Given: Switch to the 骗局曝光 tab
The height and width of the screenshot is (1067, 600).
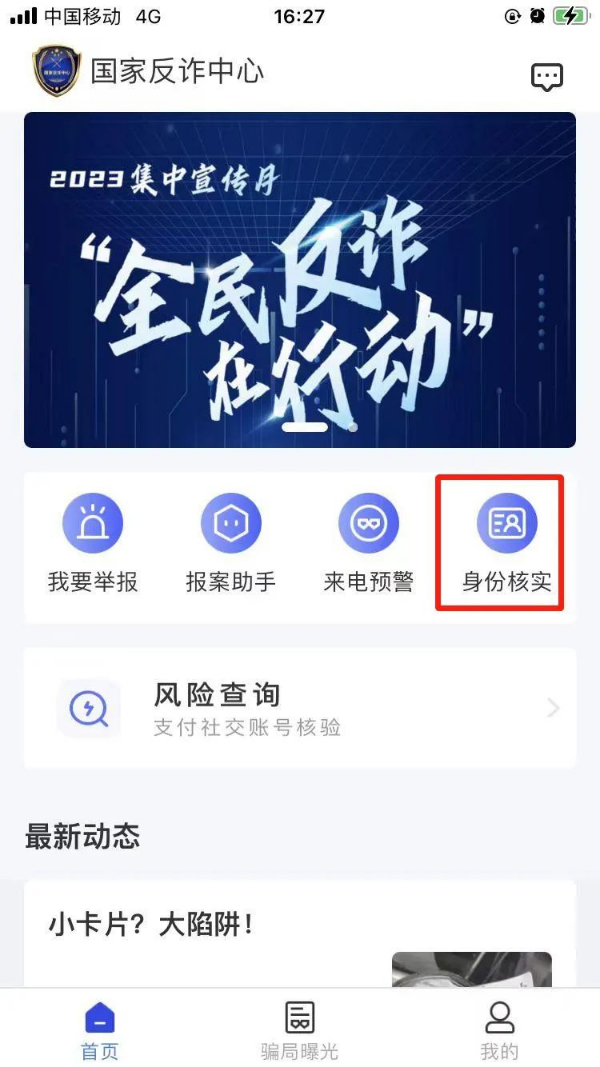Looking at the screenshot, I should (x=300, y=1030).
